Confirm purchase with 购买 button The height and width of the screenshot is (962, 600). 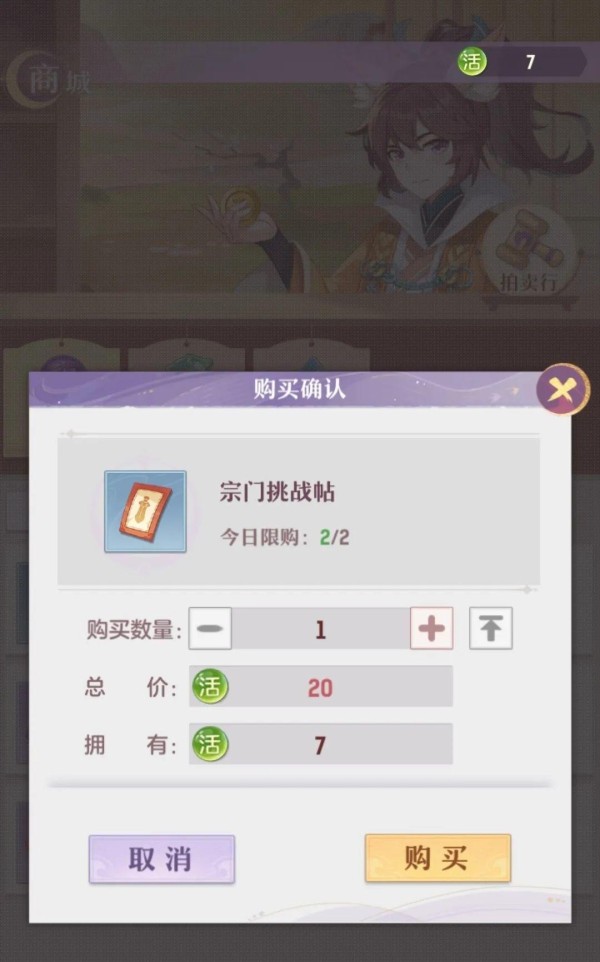pos(438,858)
